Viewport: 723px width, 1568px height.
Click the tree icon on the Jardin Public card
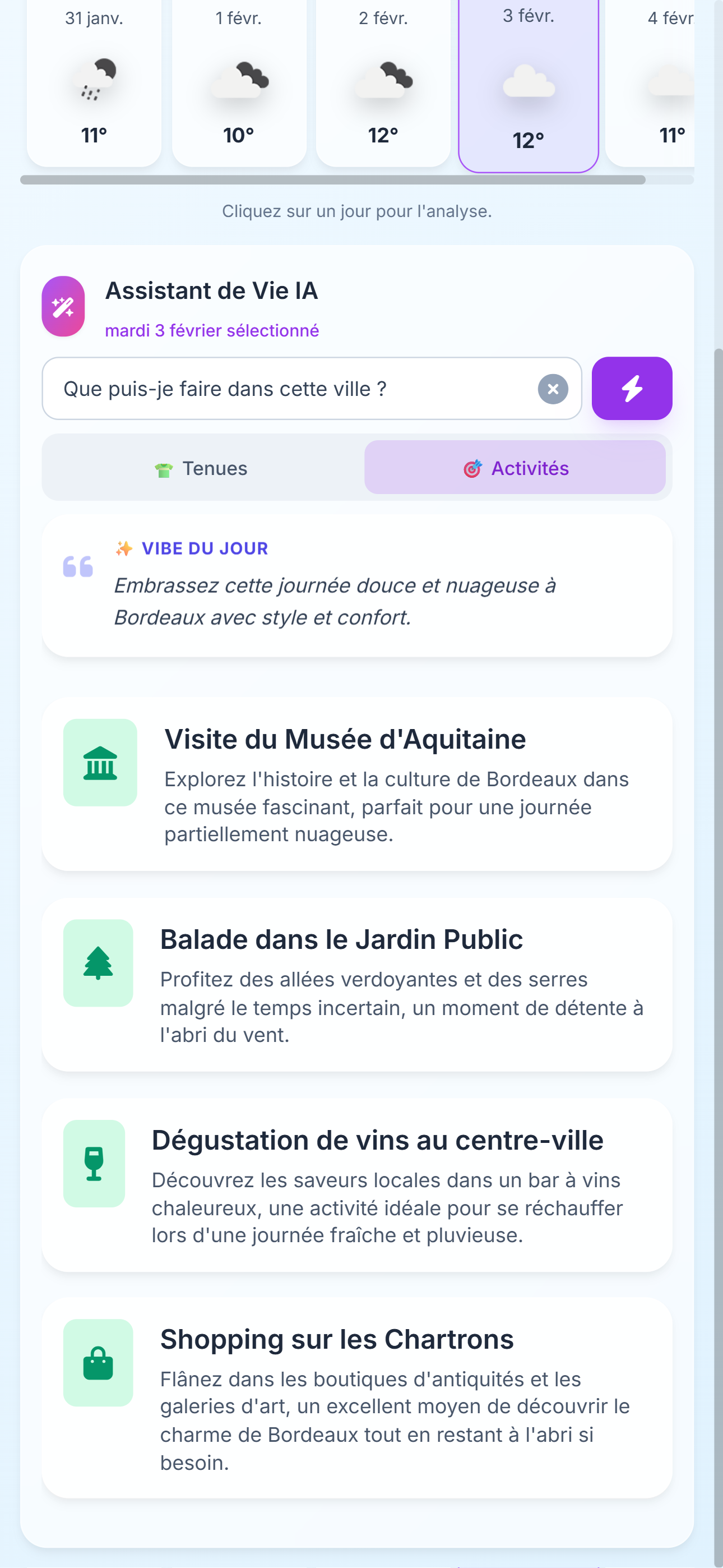(98, 962)
